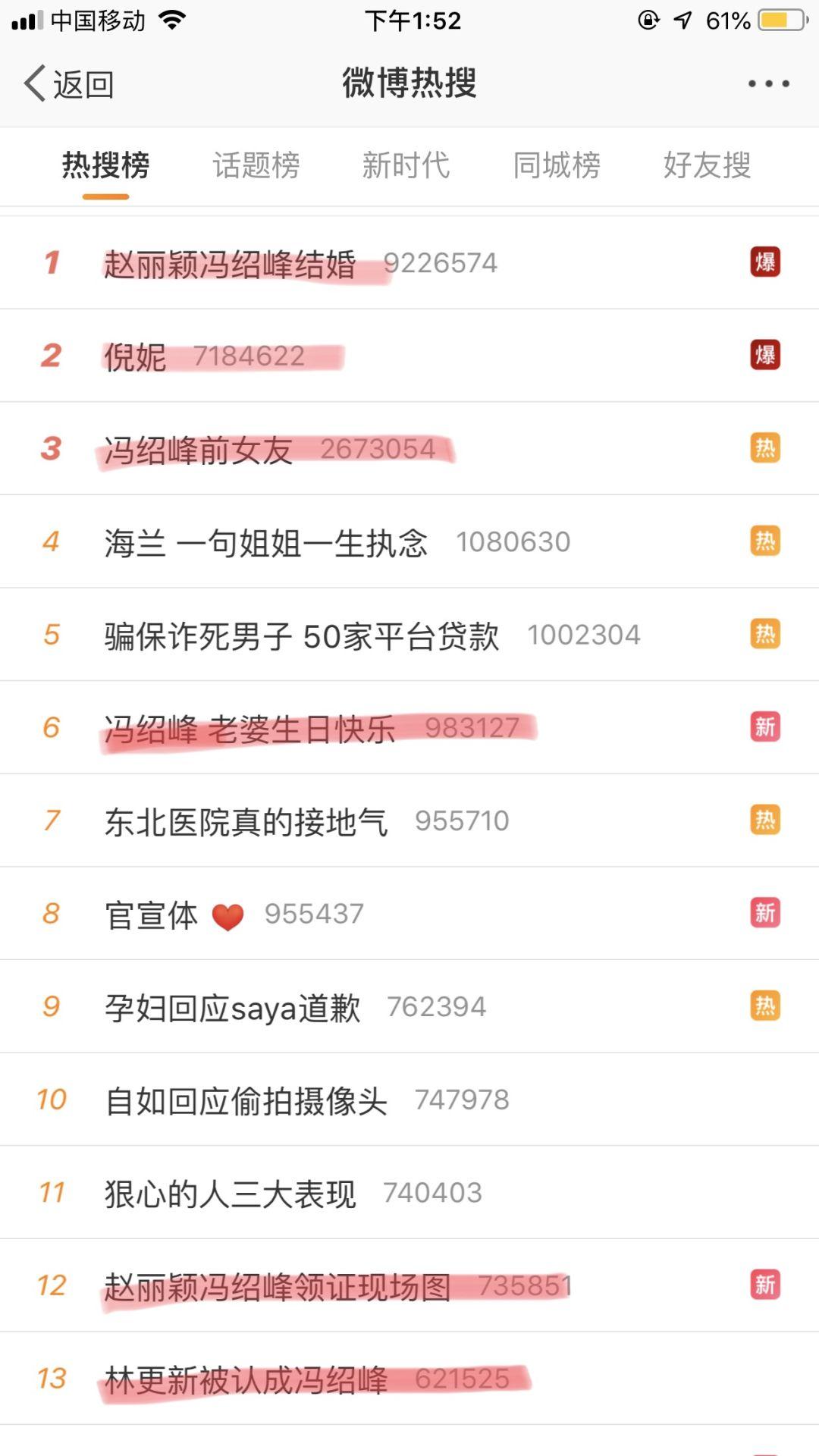View 狠心的人三大表现 topic
Image resolution: width=819 pixels, height=1456 pixels.
pos(409,1192)
